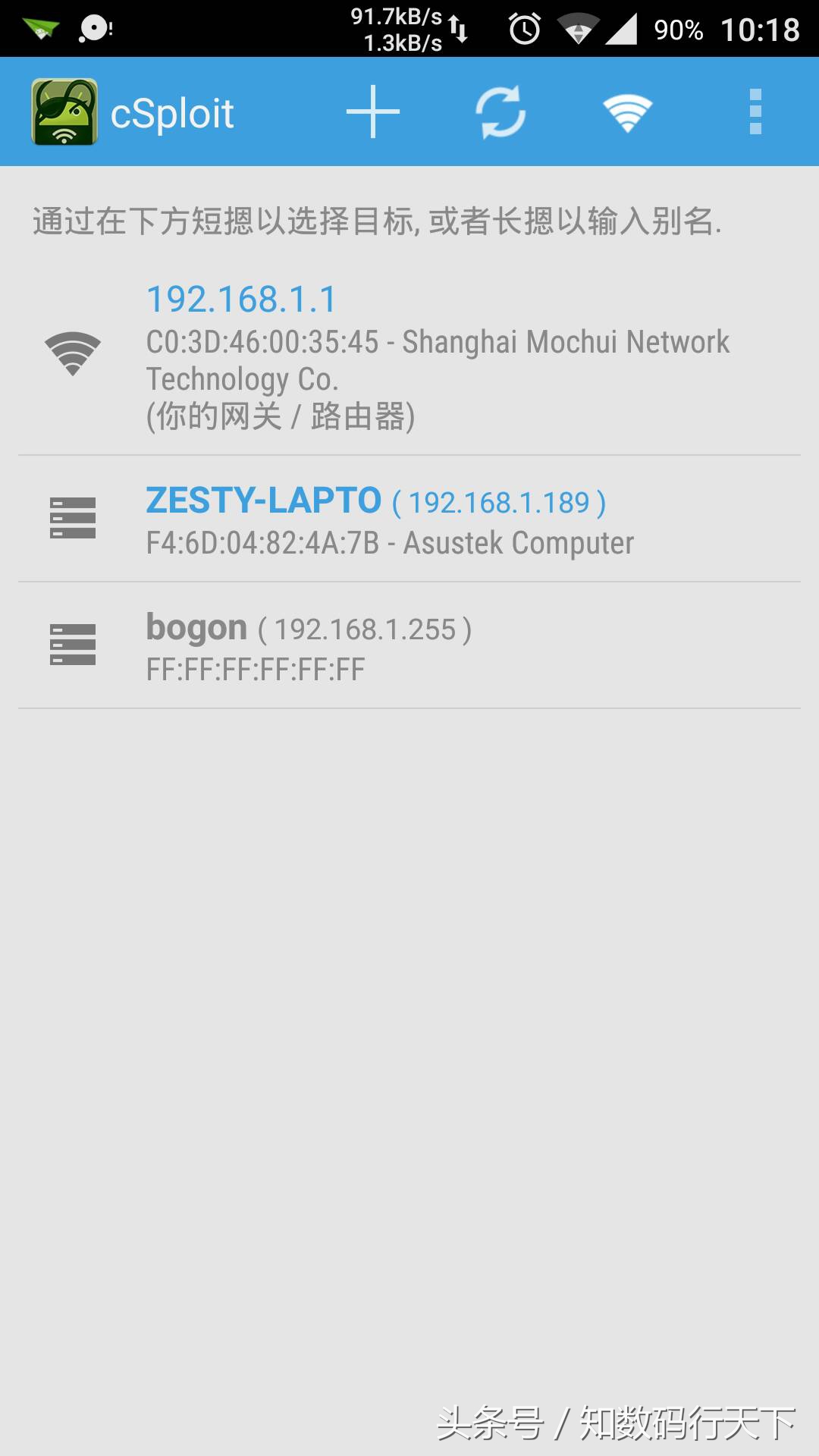Viewport: 819px width, 1456px height.
Task: Select the bogon 192.168.1.255 target
Action: click(409, 646)
